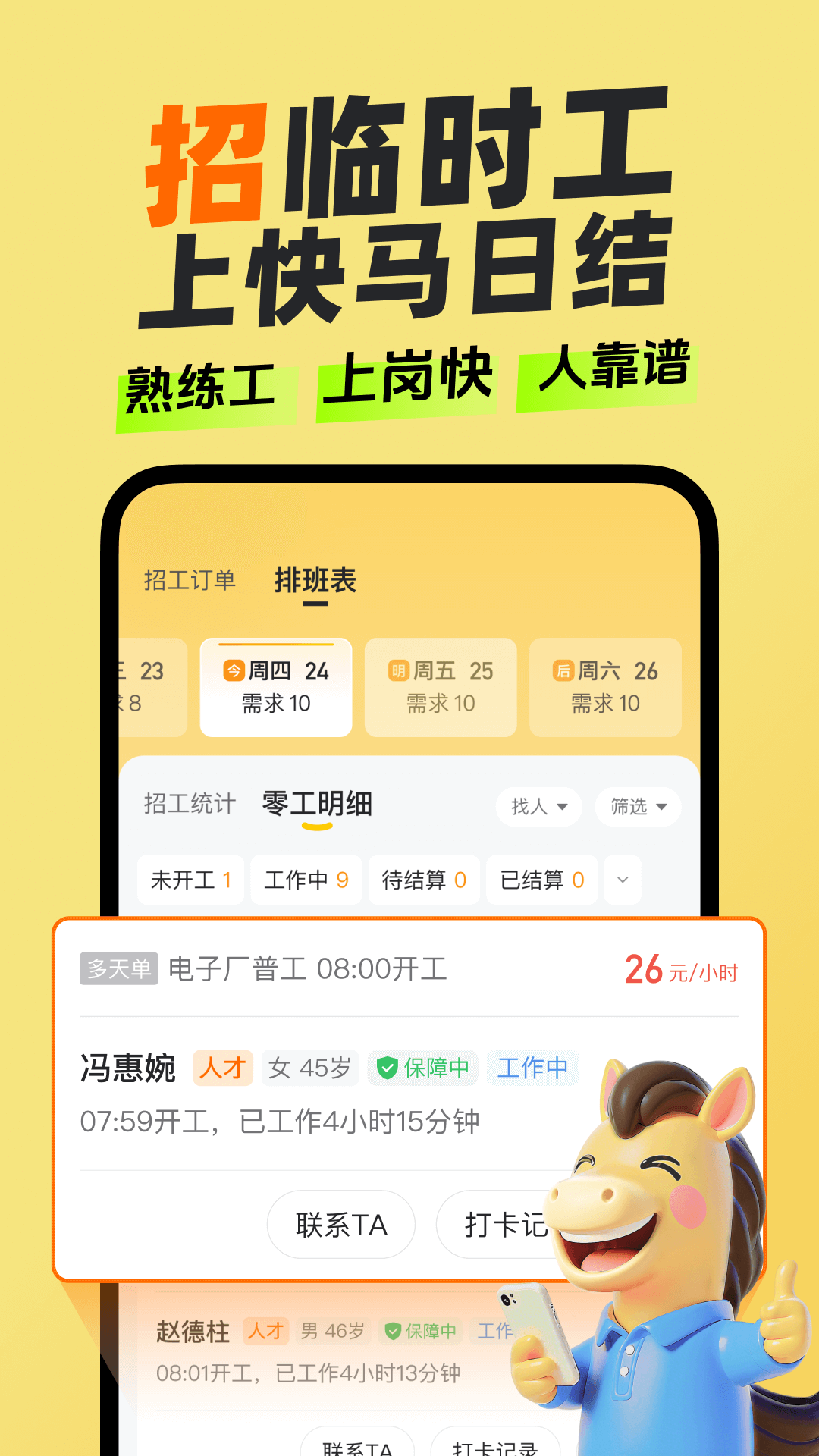
Task: Click the 联系TA button for 冯惠婉
Action: (341, 1224)
